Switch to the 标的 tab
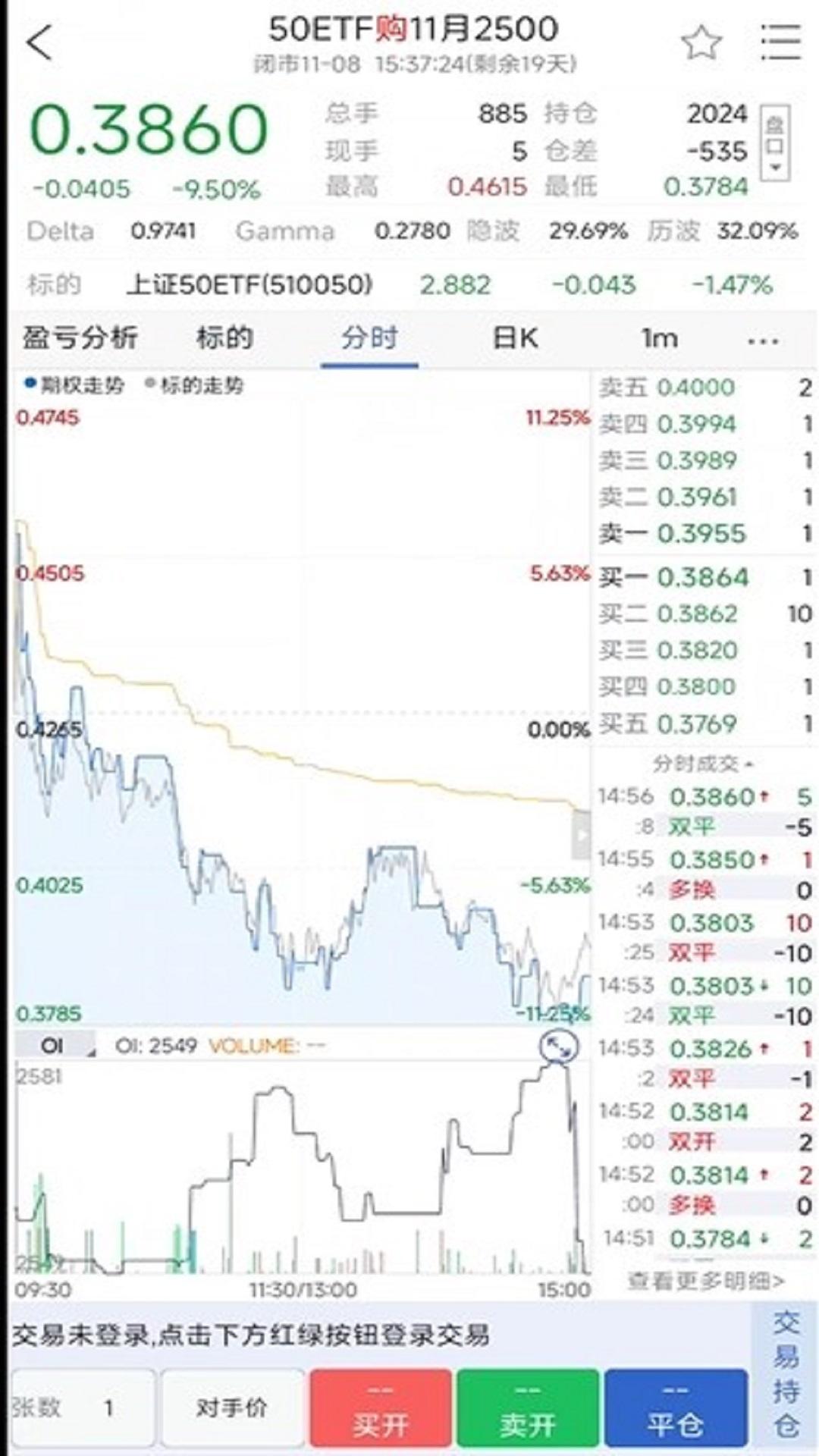Image resolution: width=819 pixels, height=1456 pixels. [224, 338]
